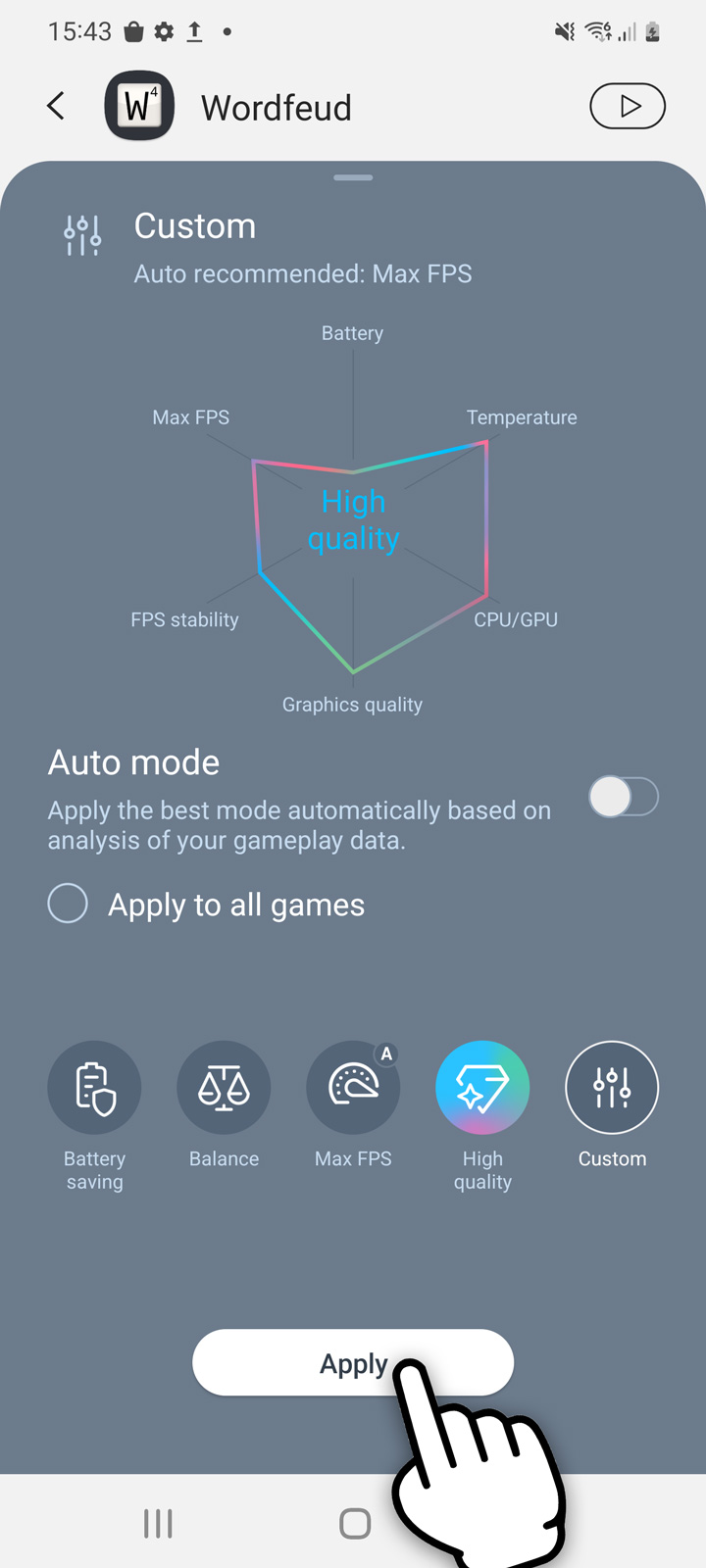The height and width of the screenshot is (1568, 706).
Task: Switch to Balance mode
Action: [224, 1088]
